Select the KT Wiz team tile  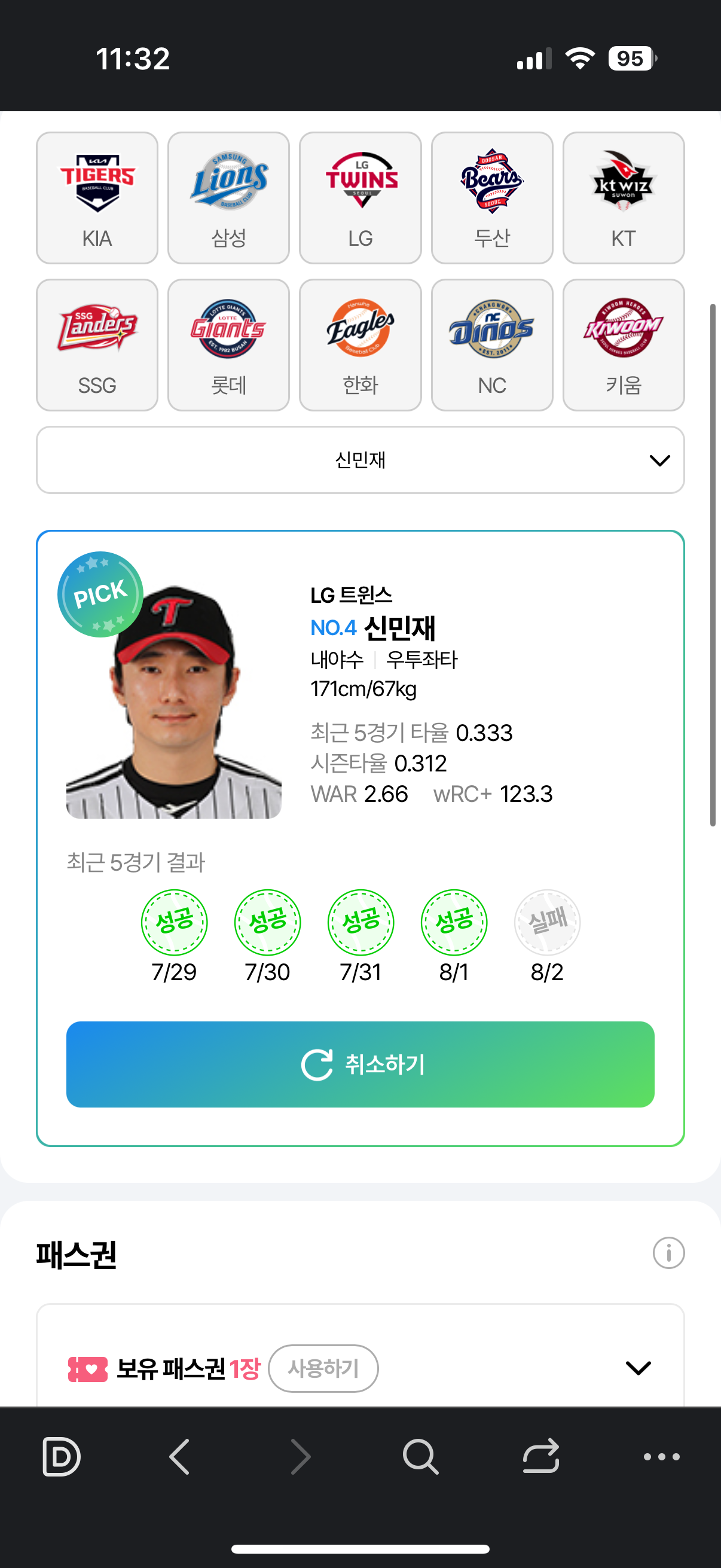(624, 198)
